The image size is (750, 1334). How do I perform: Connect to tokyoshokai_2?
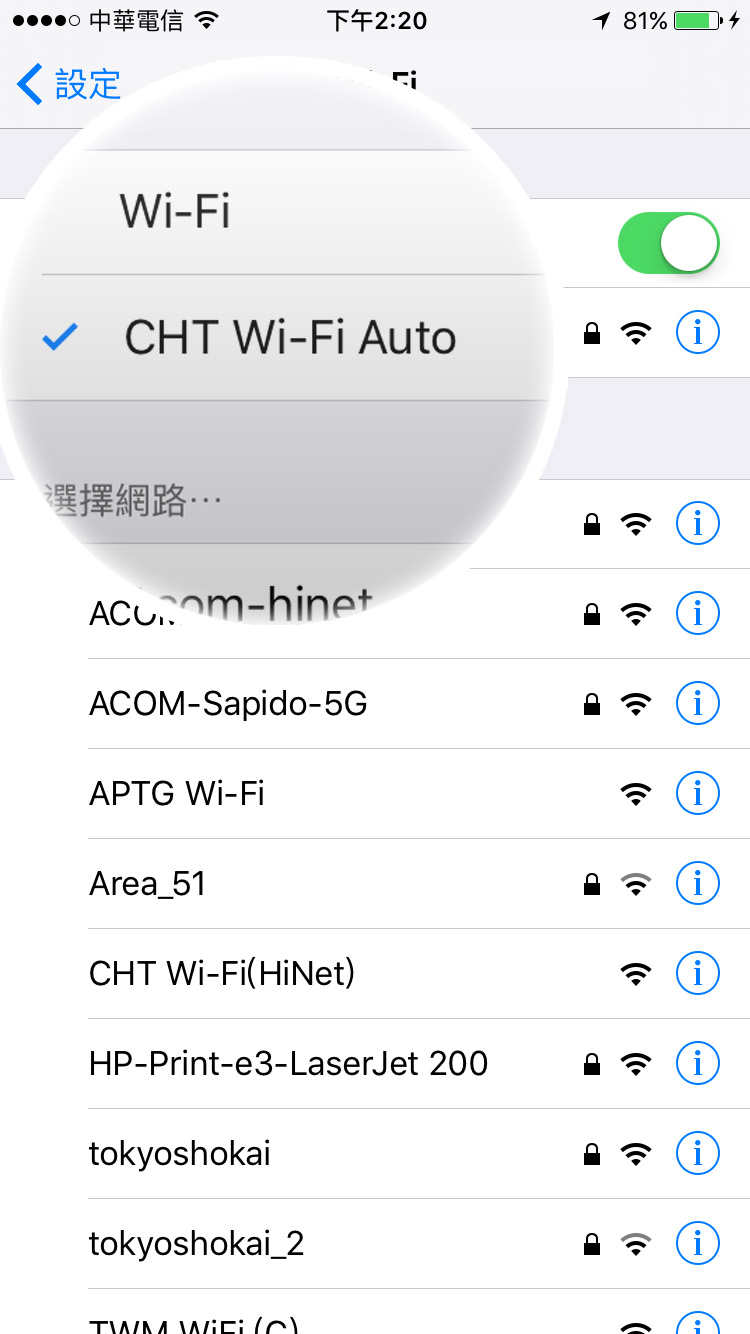(196, 1244)
